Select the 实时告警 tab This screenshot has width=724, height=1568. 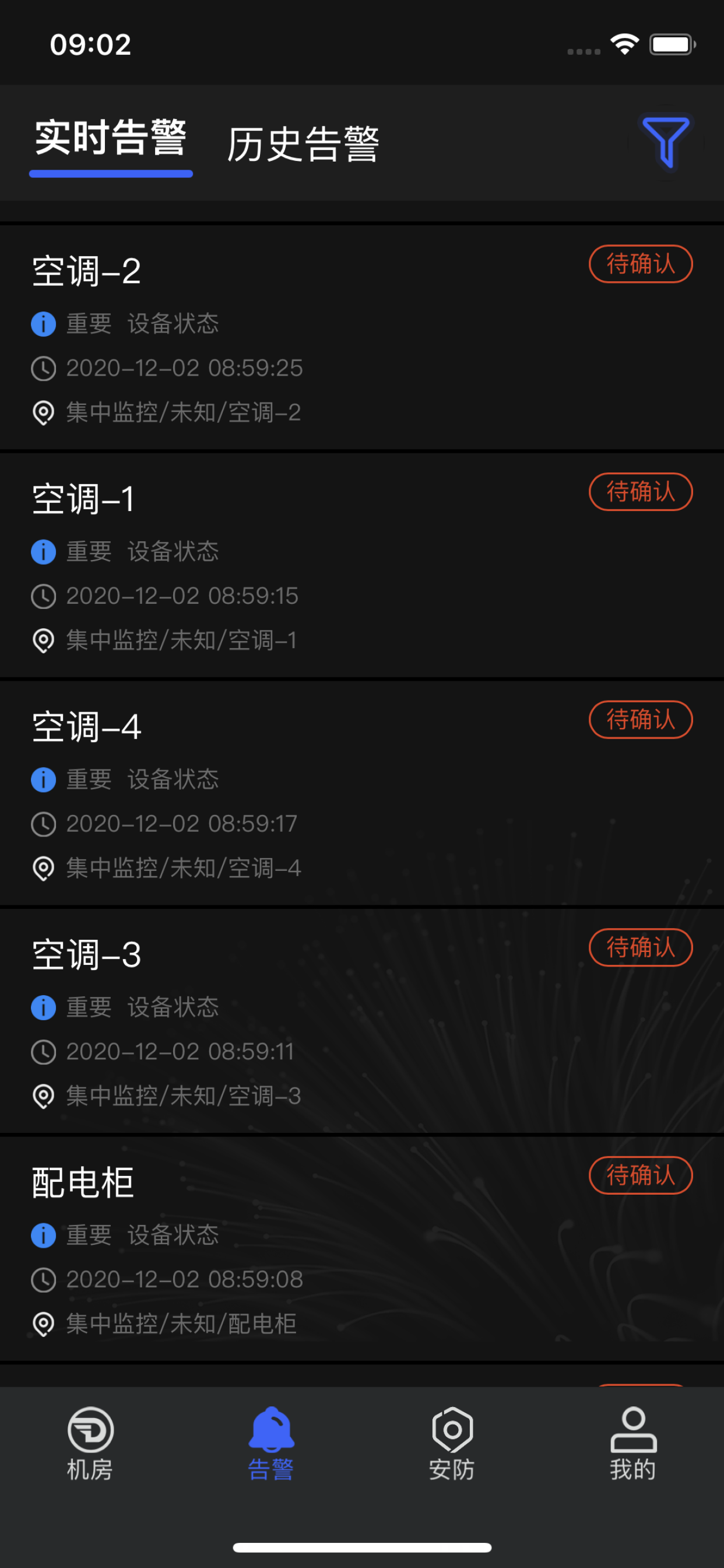[x=111, y=138]
